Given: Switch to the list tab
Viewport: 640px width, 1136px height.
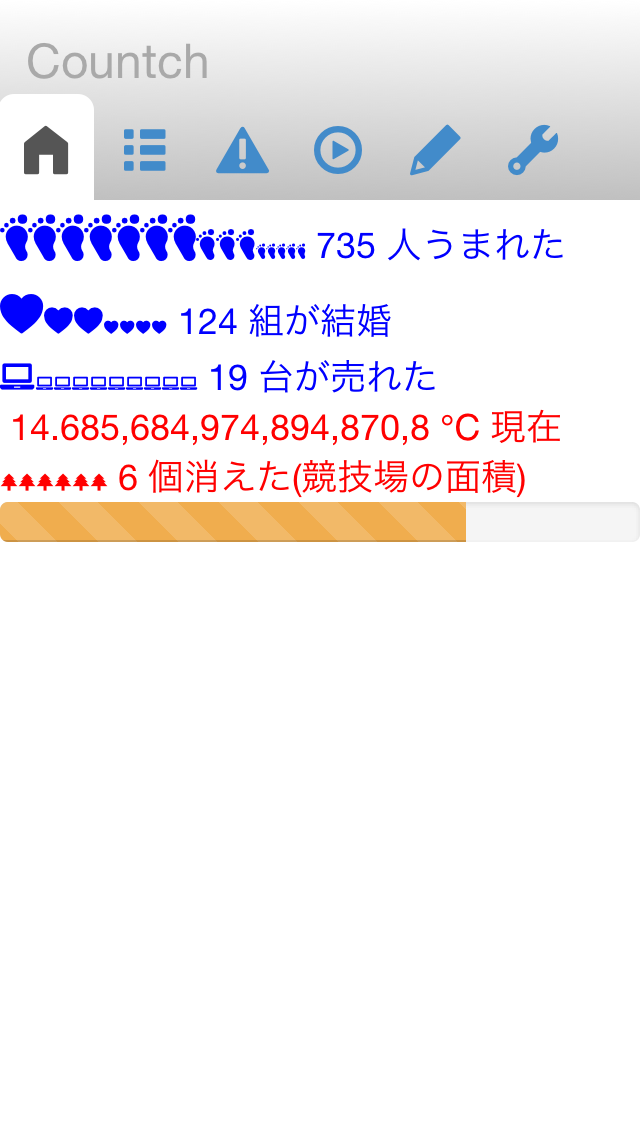Looking at the screenshot, I should (144, 151).
